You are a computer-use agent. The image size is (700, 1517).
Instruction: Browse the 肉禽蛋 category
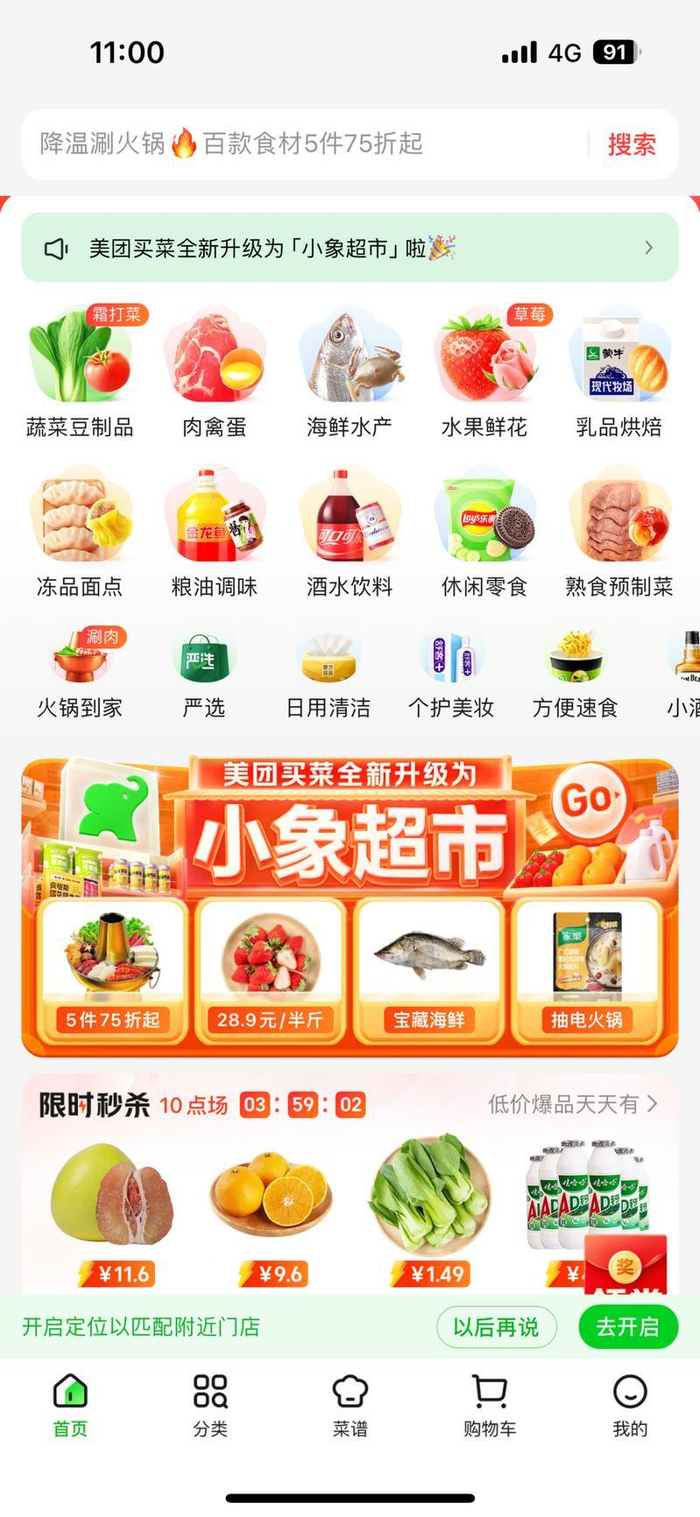coord(214,372)
